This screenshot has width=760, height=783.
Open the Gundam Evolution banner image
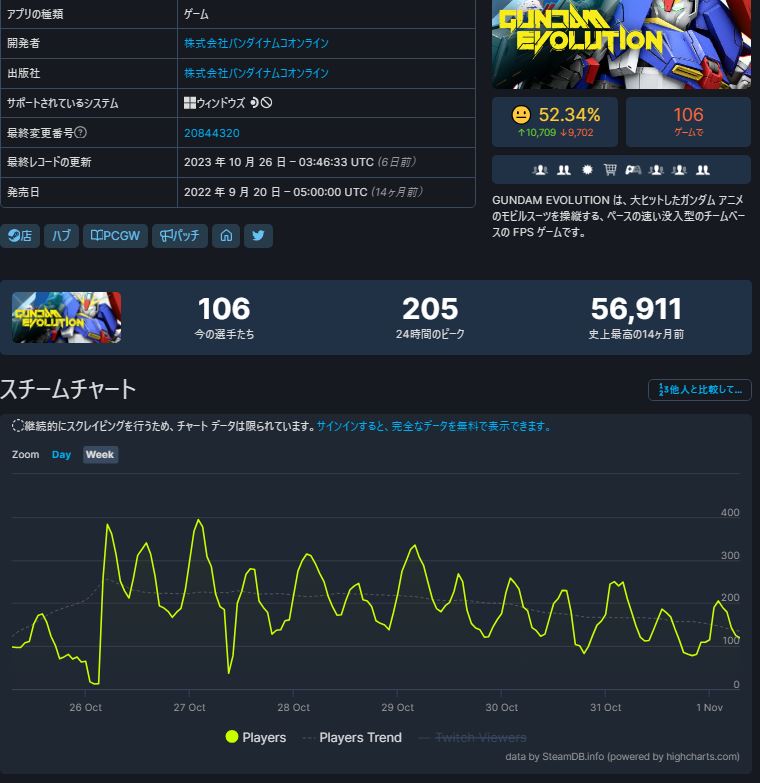click(x=621, y=44)
